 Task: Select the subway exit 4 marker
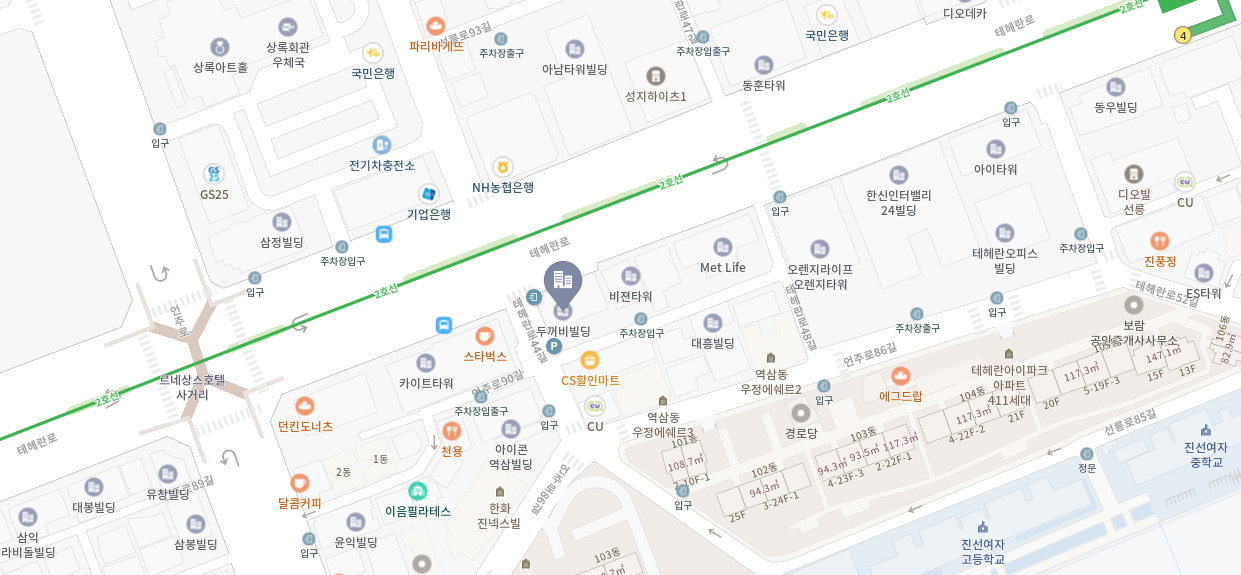click(1184, 36)
